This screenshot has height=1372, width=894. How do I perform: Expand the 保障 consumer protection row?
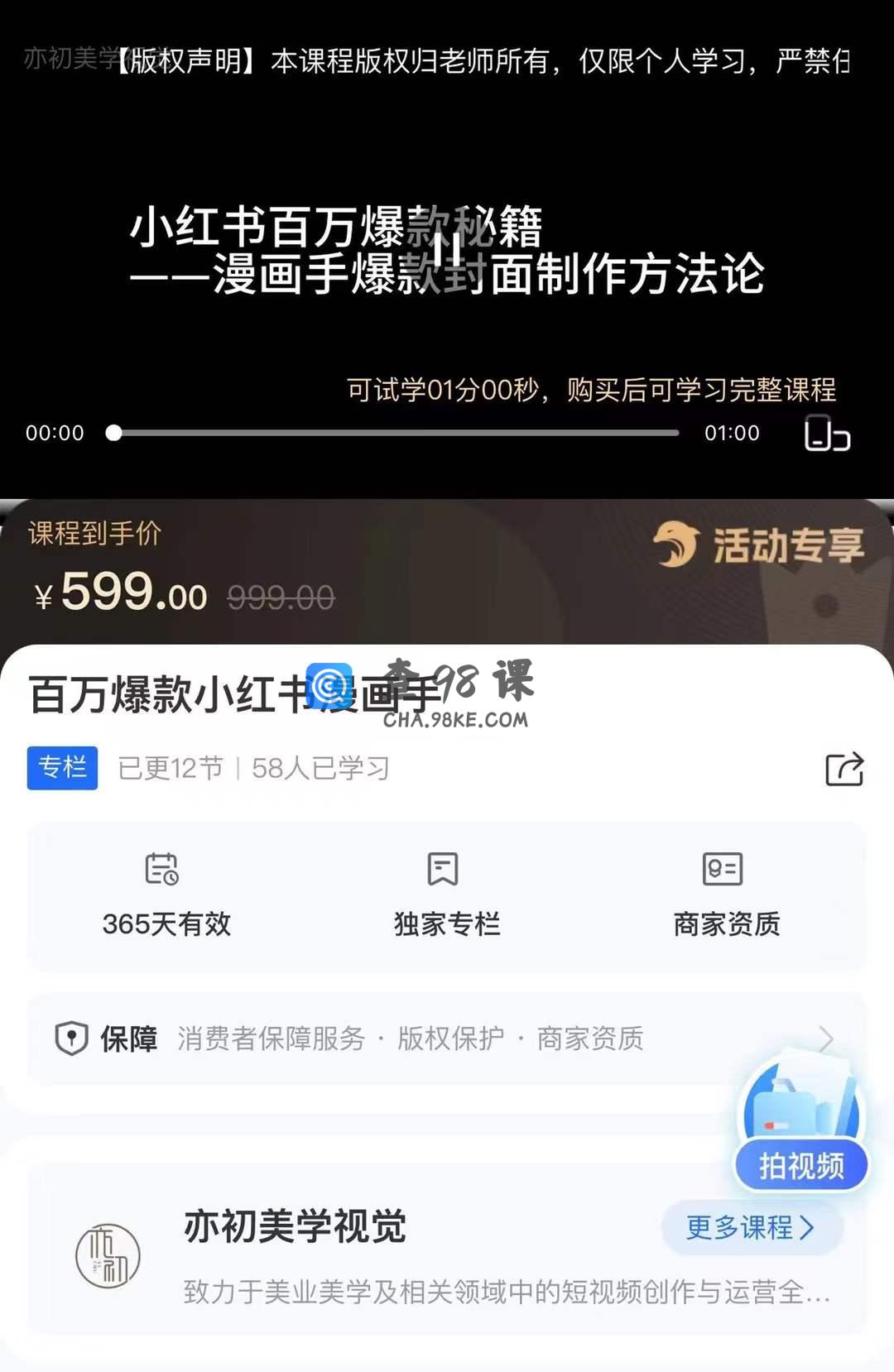[445, 1039]
